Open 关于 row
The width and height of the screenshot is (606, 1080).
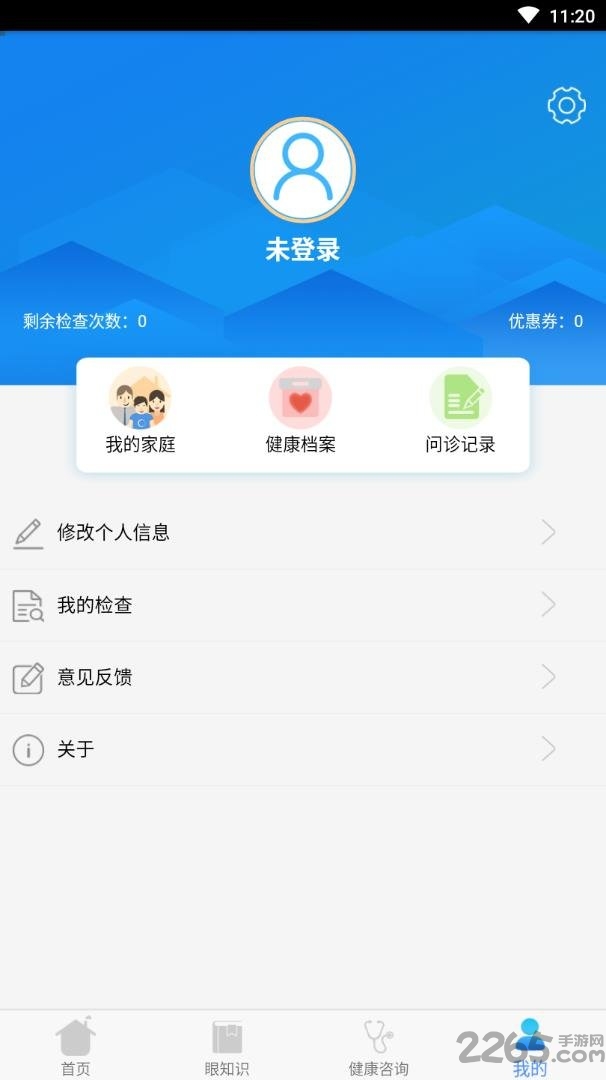[x=302, y=749]
